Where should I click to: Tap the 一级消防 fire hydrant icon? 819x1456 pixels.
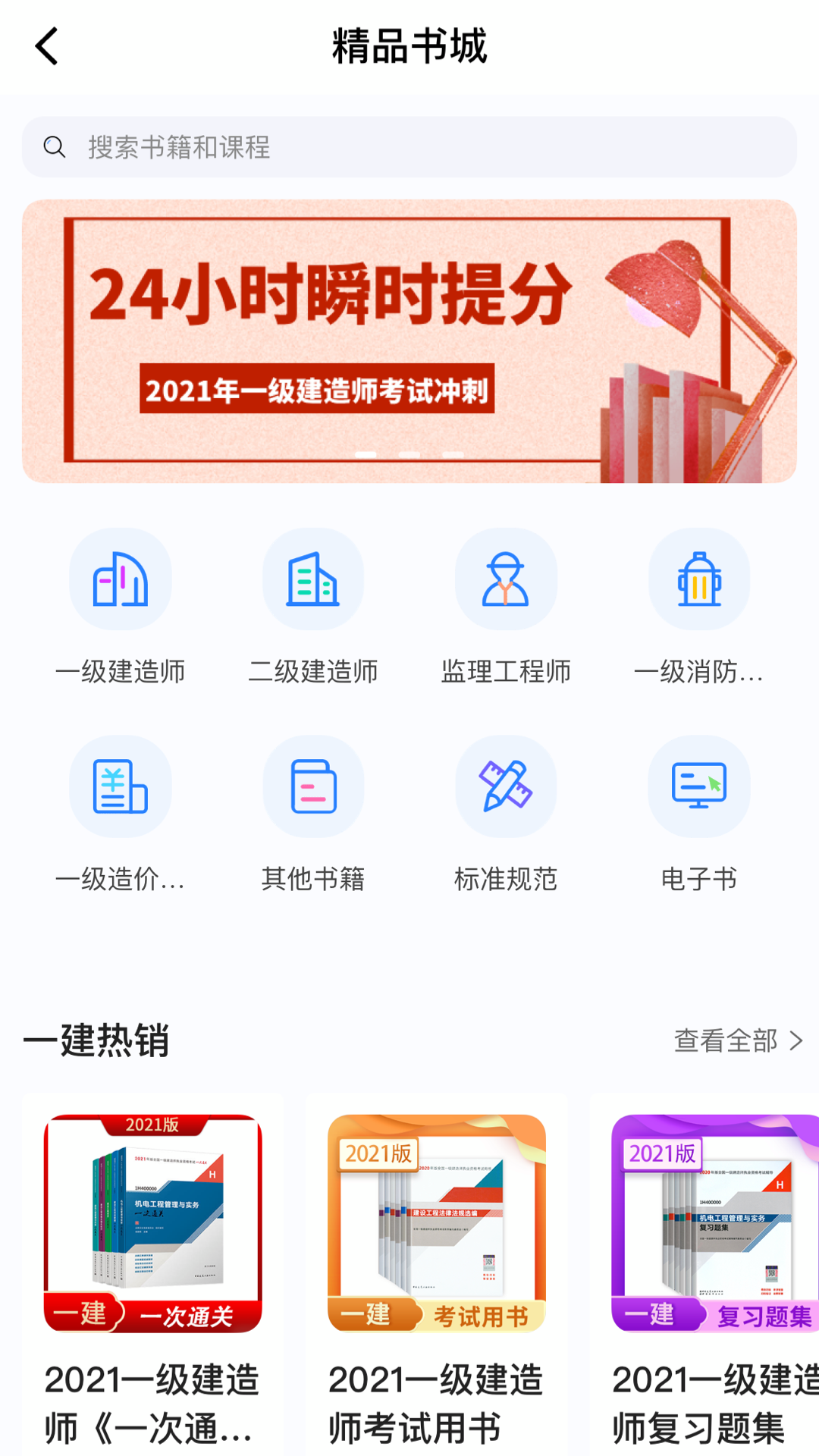pyautogui.click(x=699, y=579)
